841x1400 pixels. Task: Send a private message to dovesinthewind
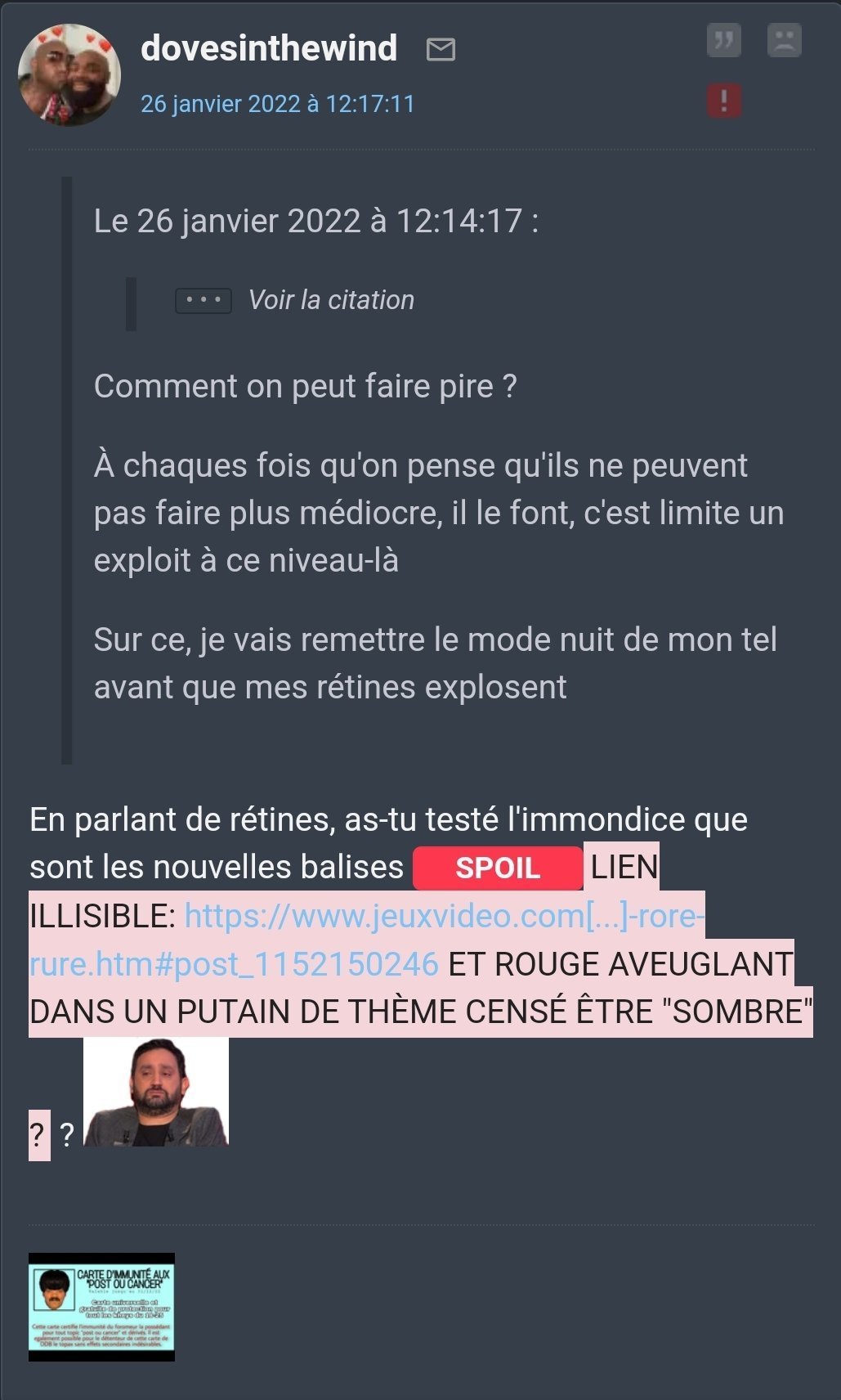pyautogui.click(x=441, y=50)
